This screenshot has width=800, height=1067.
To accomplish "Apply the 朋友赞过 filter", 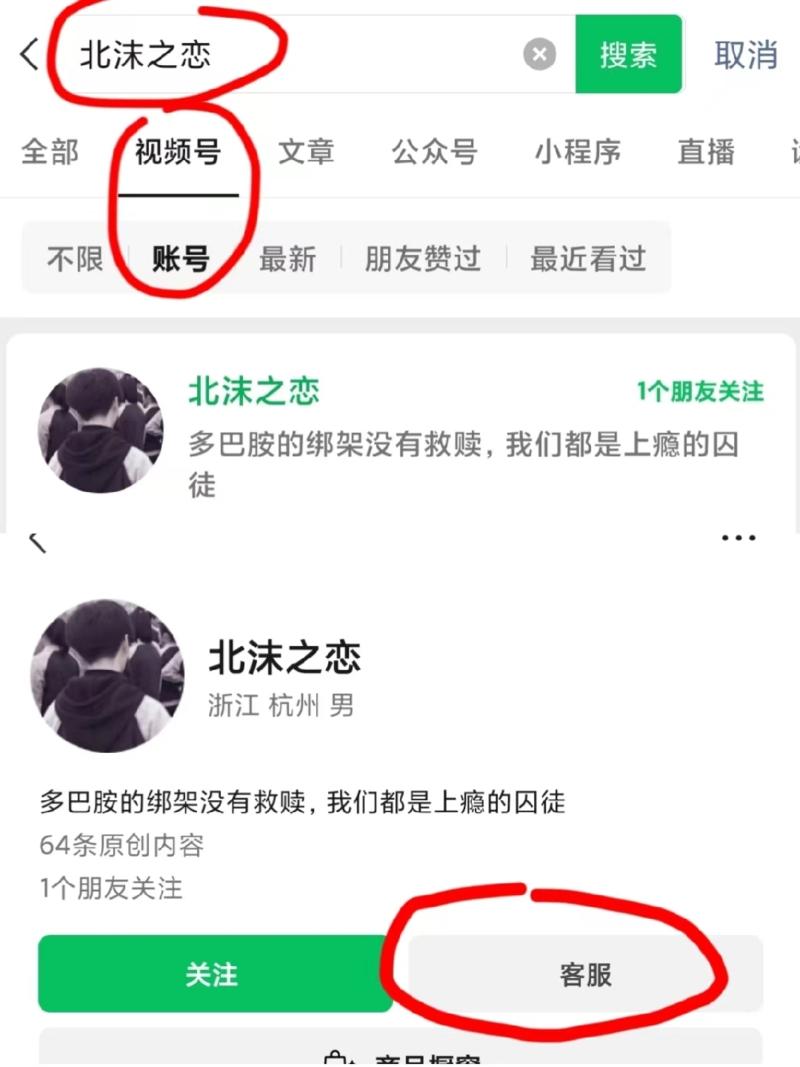I will pos(422,259).
